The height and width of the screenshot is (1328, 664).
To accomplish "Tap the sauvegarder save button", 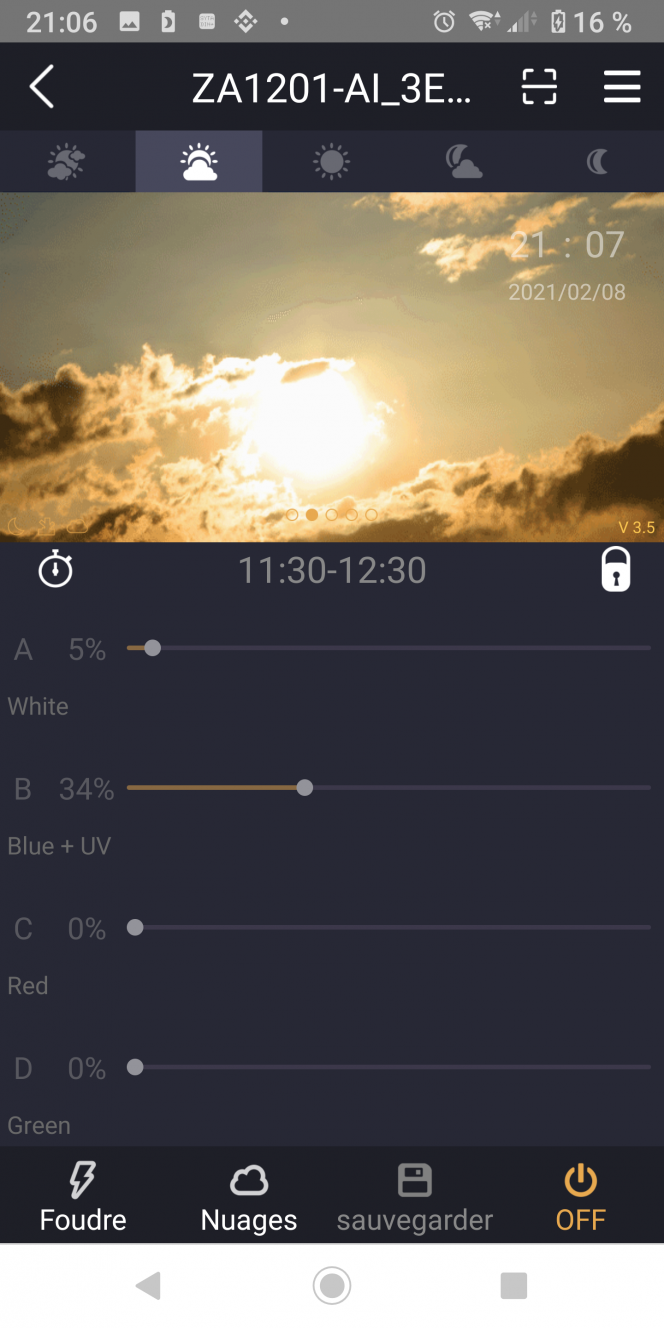I will (414, 1196).
